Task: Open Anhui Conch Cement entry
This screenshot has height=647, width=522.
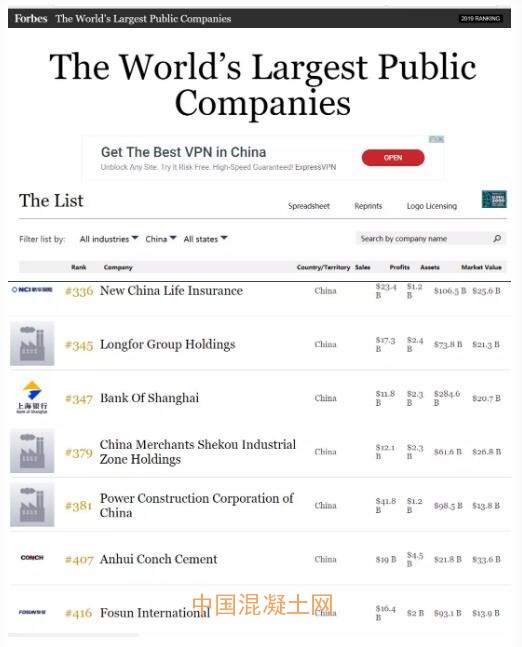Action: [x=158, y=559]
